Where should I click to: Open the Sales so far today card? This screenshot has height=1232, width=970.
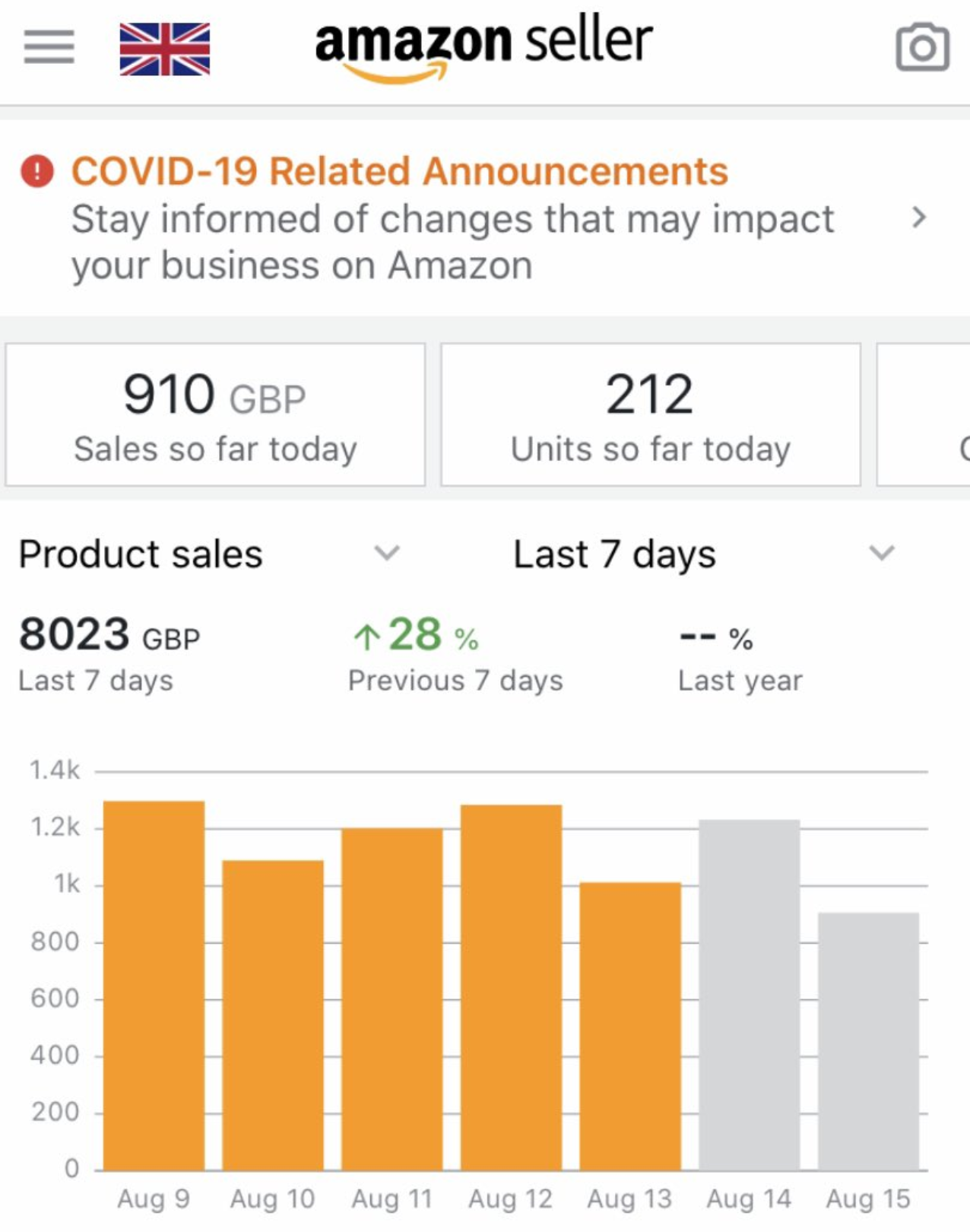(215, 414)
